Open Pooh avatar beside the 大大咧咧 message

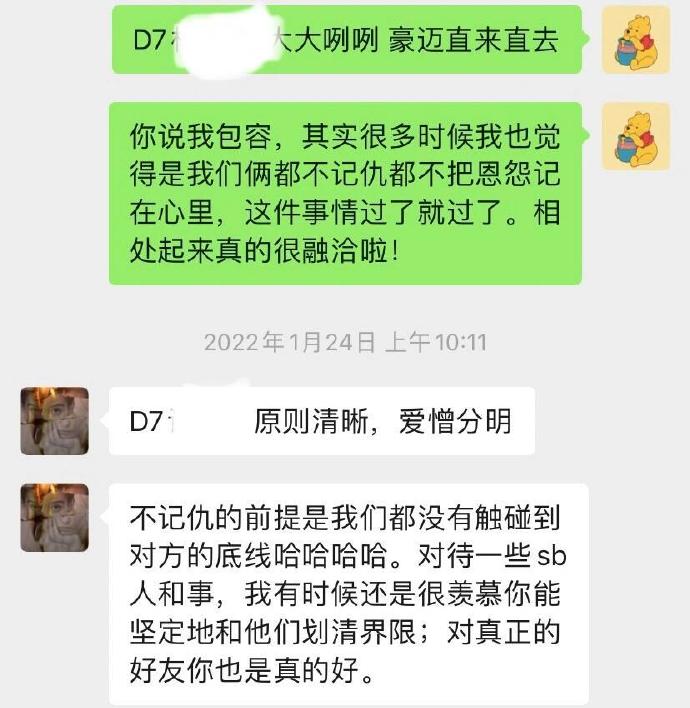tap(636, 40)
